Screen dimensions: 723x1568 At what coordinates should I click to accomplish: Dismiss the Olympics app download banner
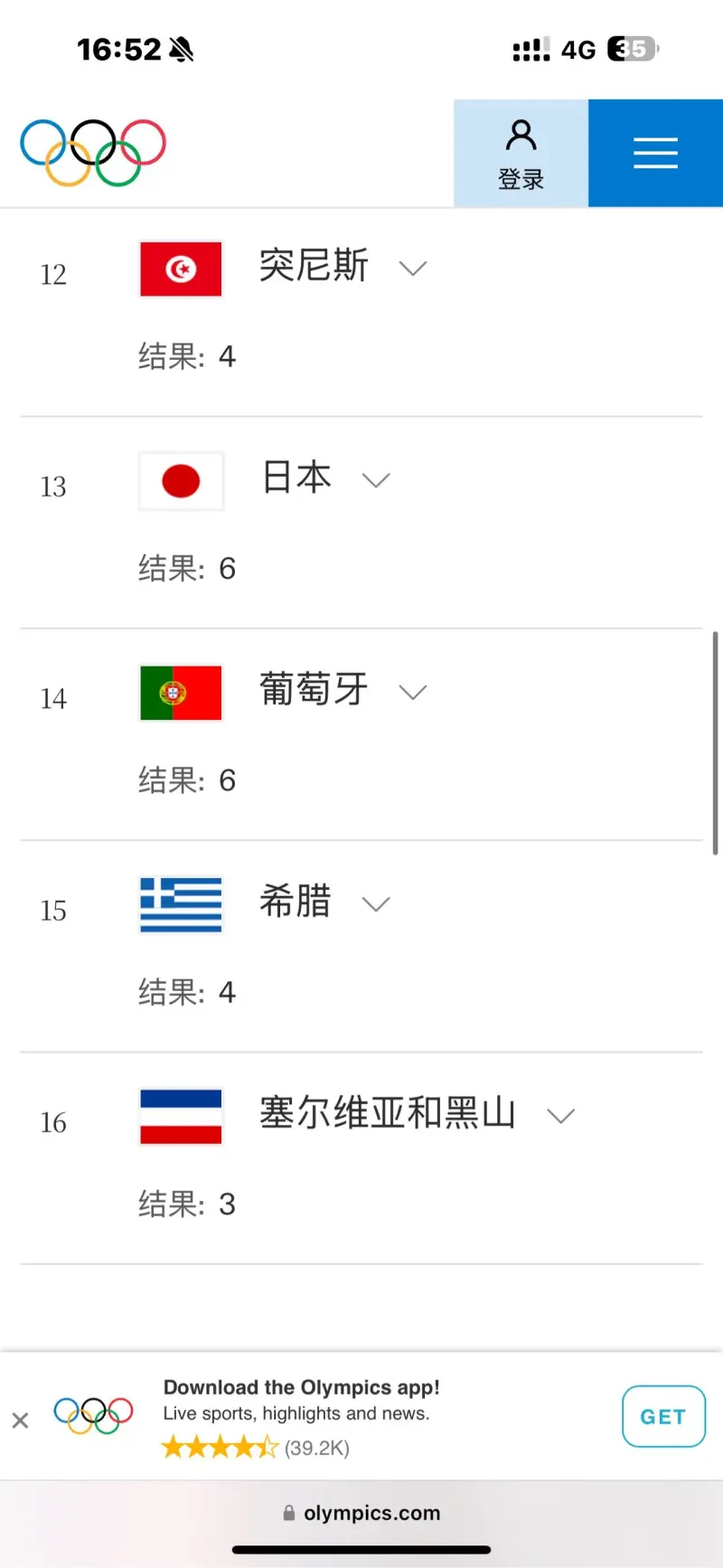coord(20,1420)
